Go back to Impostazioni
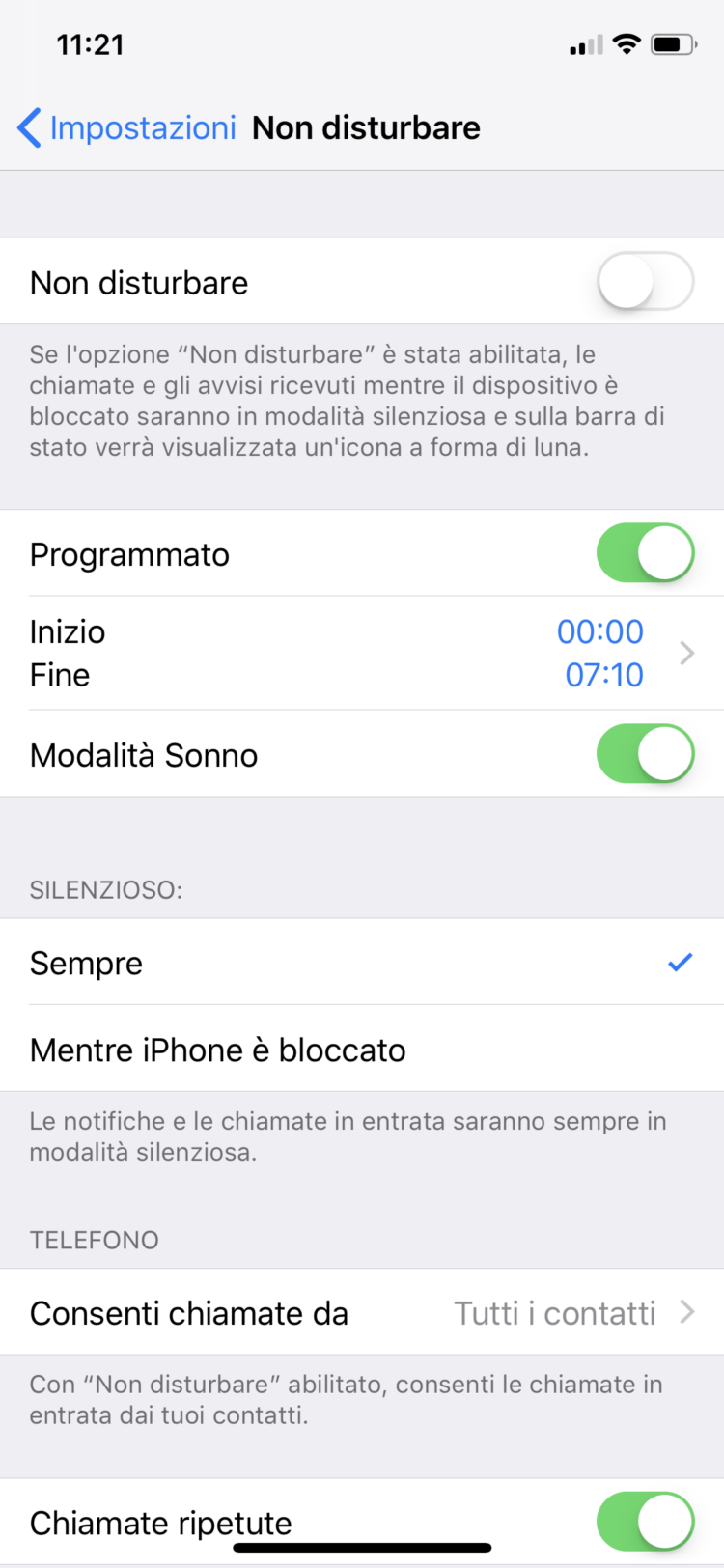 coord(126,127)
